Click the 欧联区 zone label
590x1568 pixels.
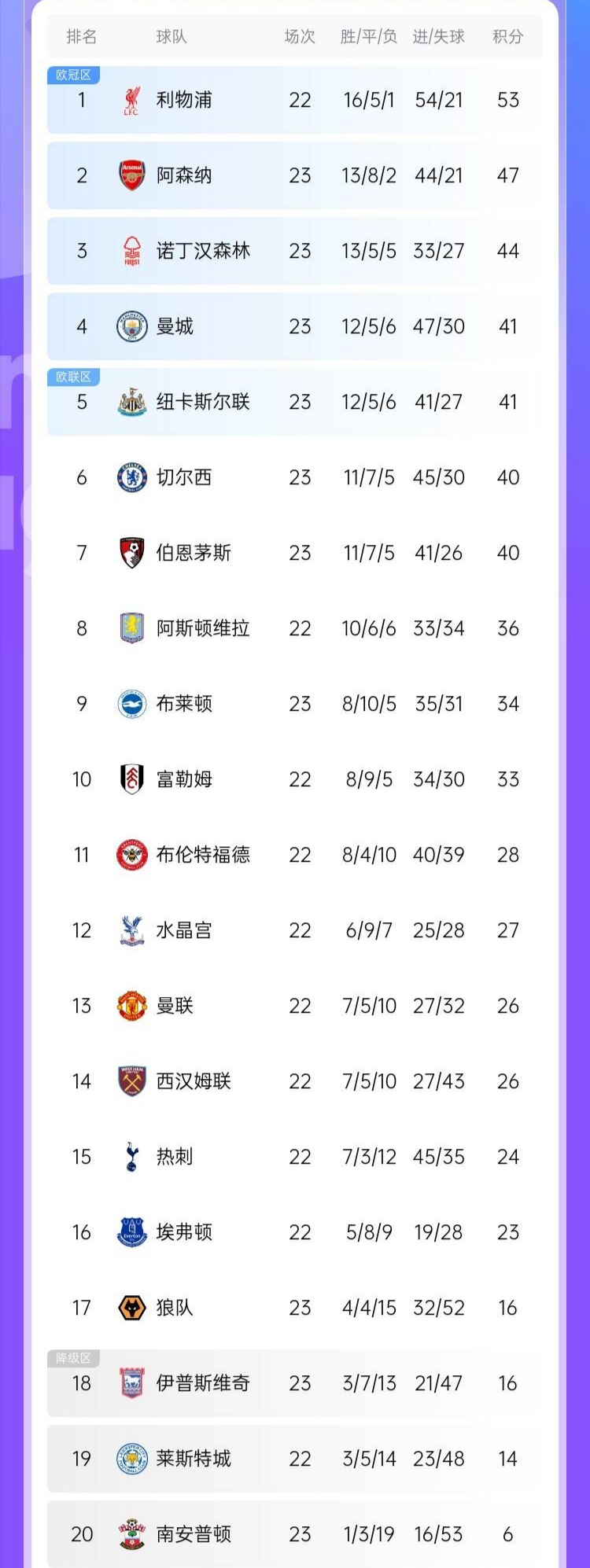click(x=73, y=377)
